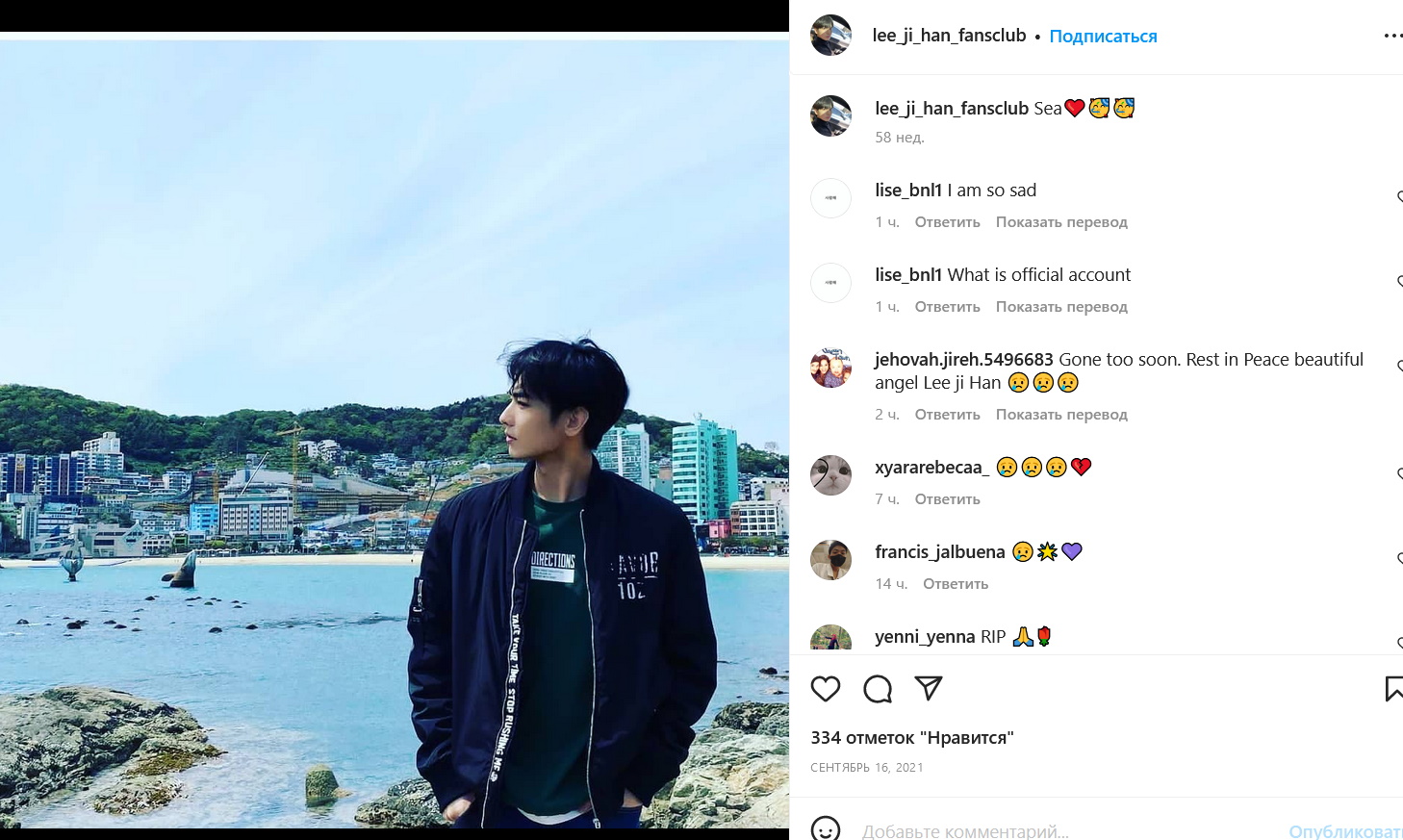Like this post with the heart icon

(x=826, y=689)
